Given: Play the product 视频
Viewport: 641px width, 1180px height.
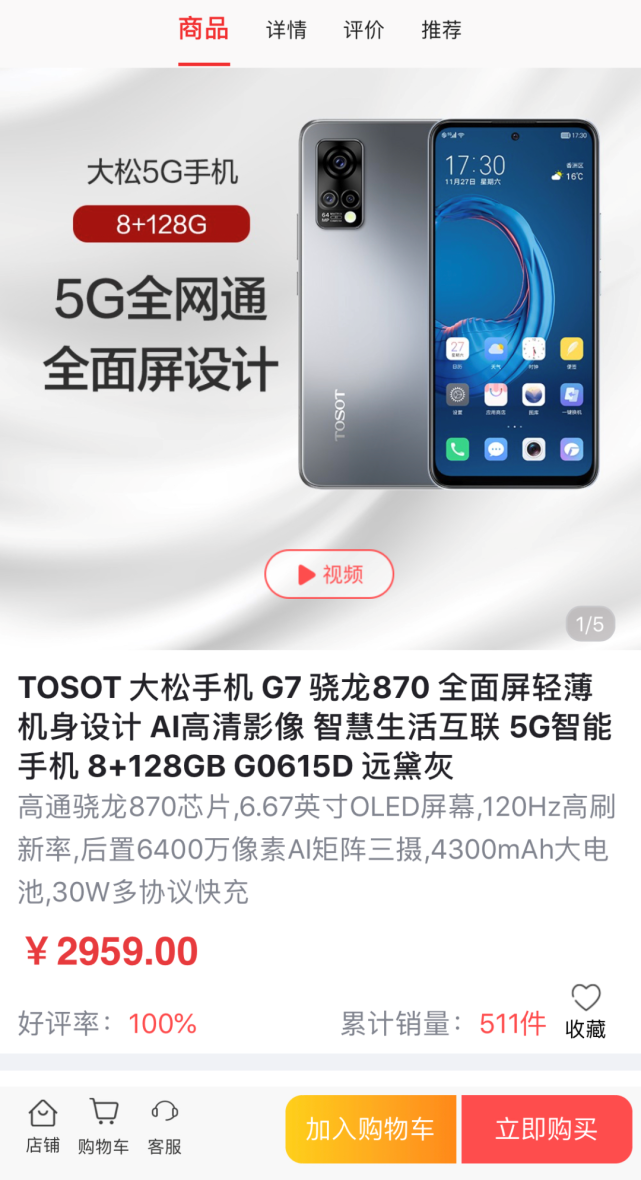Looking at the screenshot, I should [x=329, y=574].
